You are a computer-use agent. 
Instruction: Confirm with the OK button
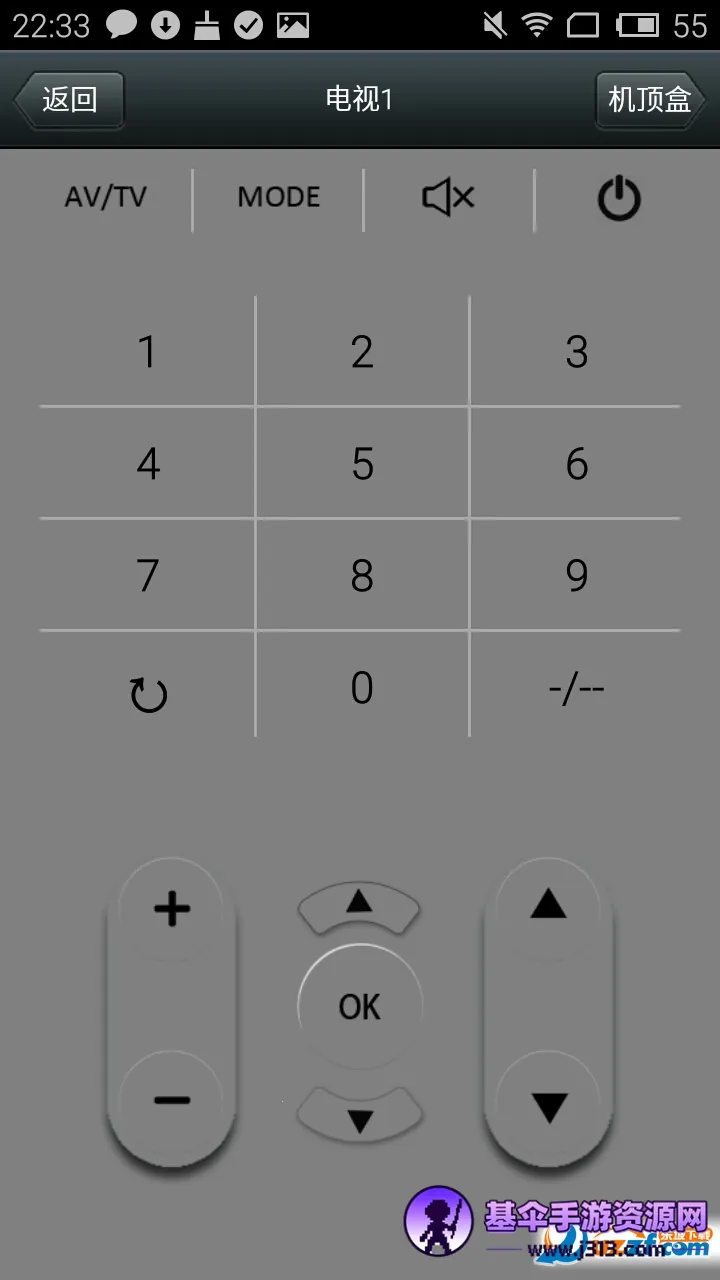click(360, 1006)
